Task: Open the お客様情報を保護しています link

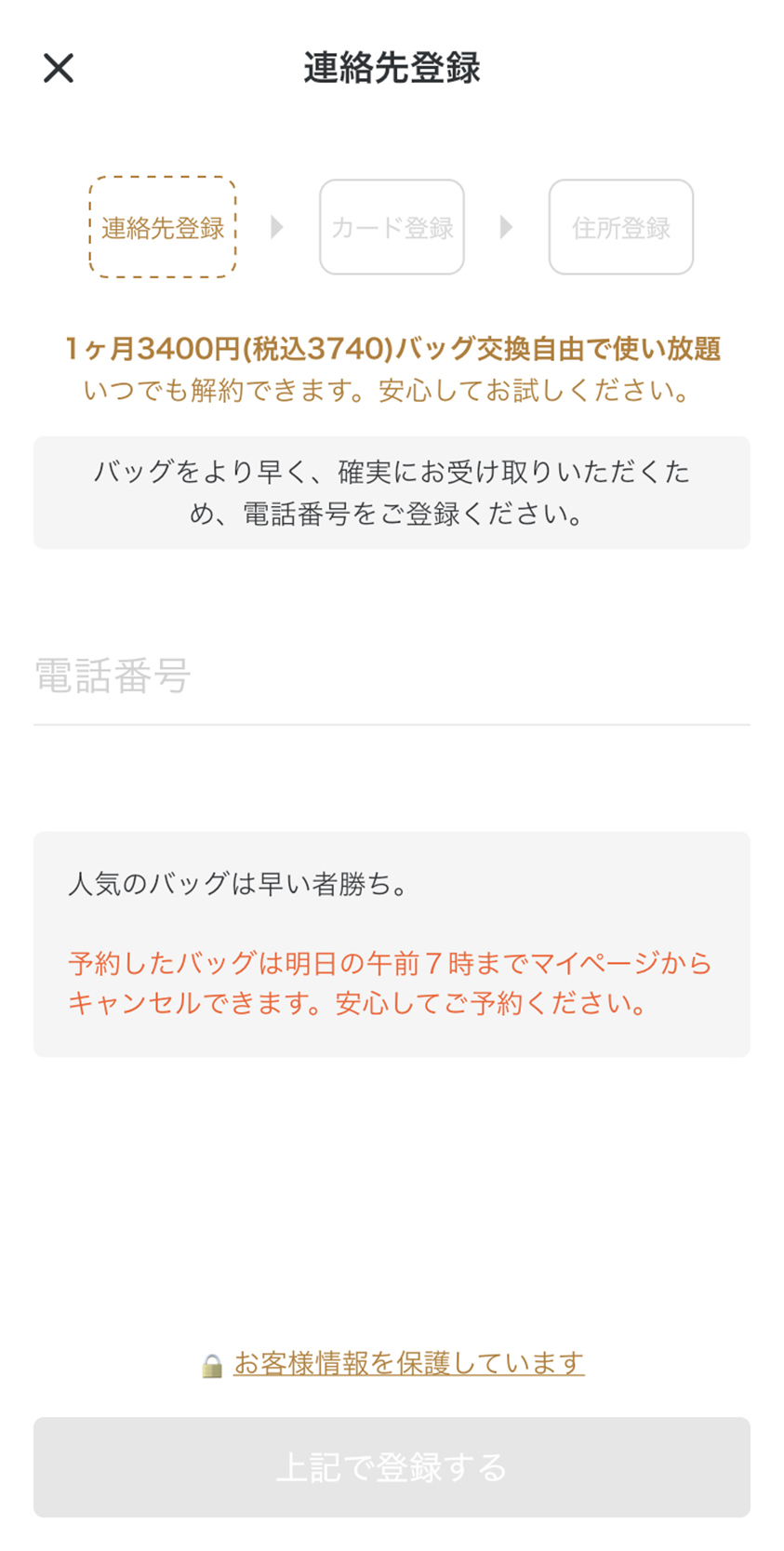Action: pyautogui.click(x=408, y=1363)
